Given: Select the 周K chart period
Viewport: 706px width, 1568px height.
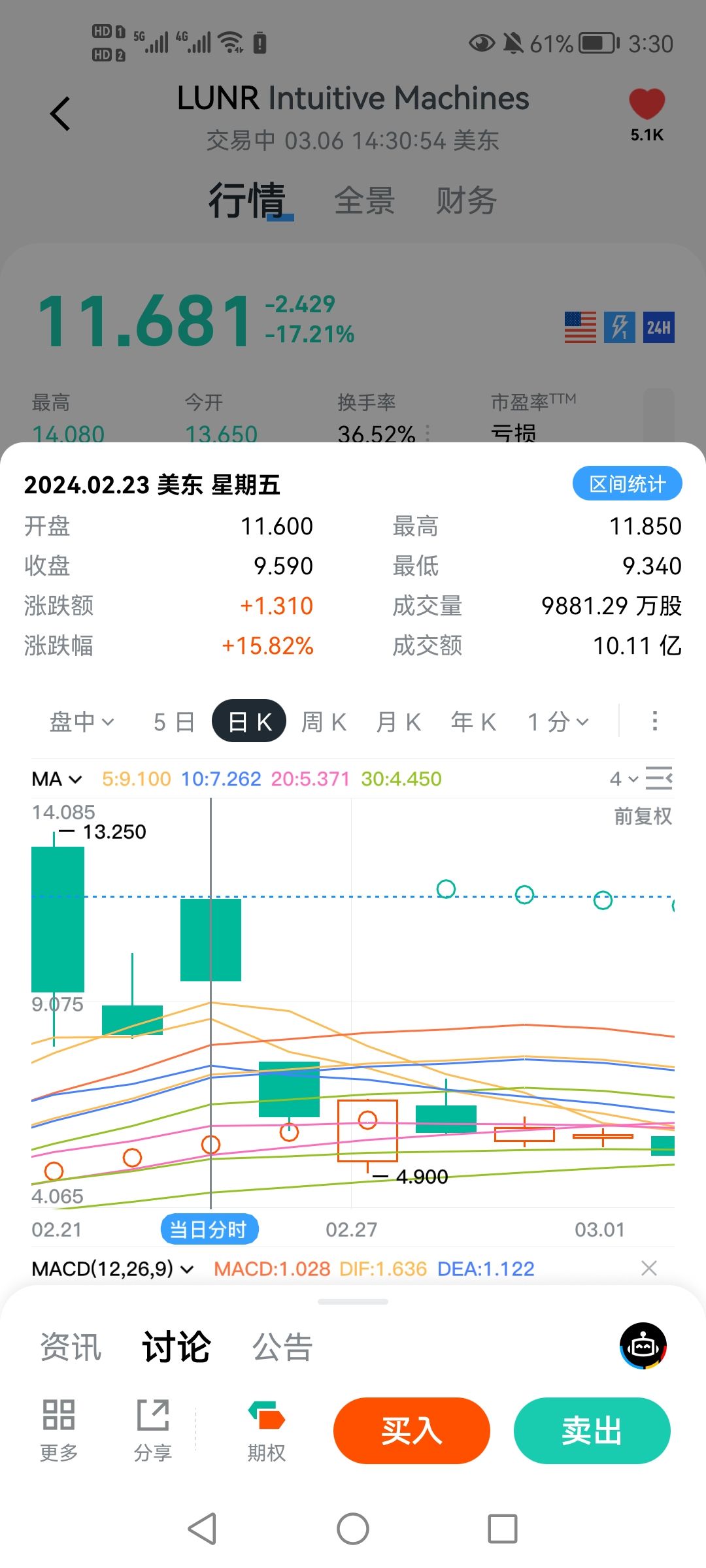Looking at the screenshot, I should click(x=324, y=722).
